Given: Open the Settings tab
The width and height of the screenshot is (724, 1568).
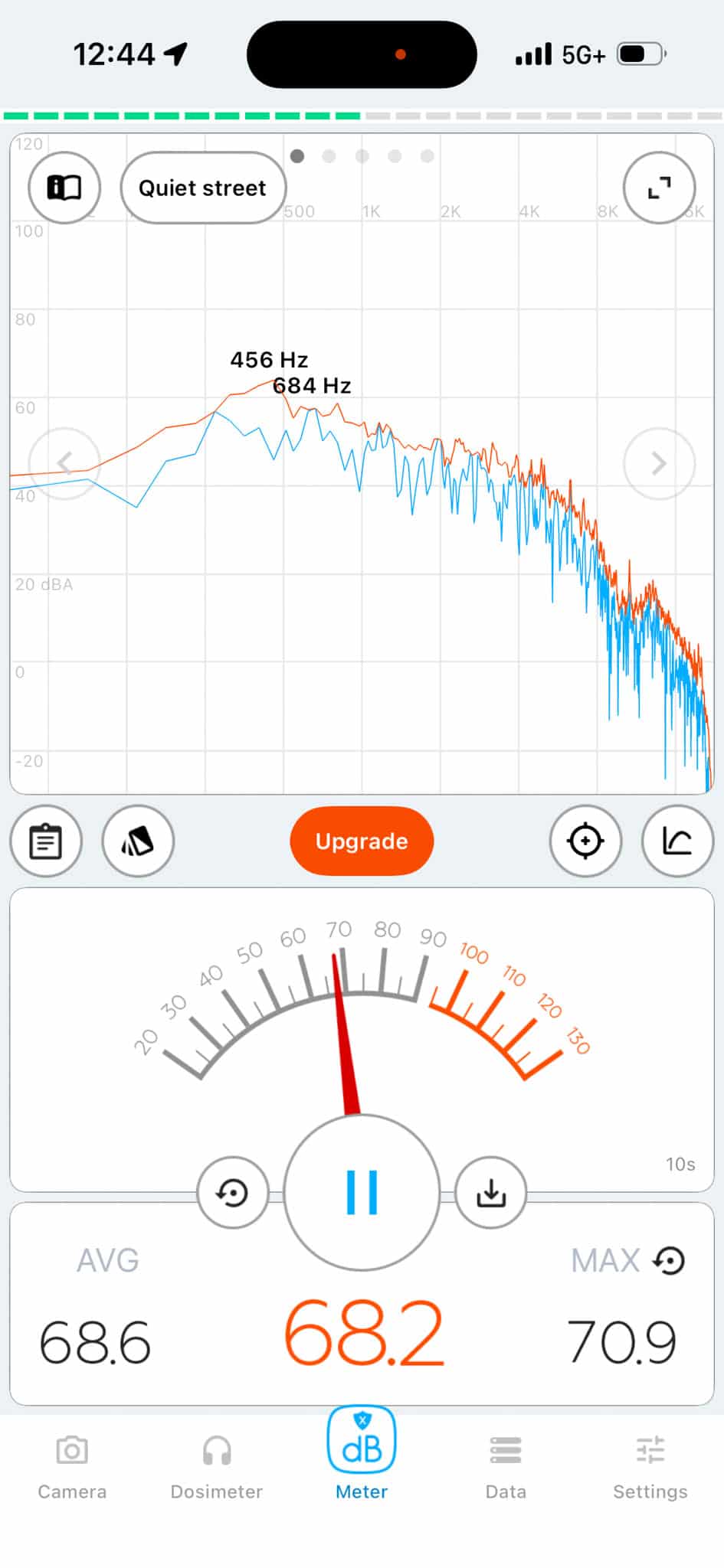Looking at the screenshot, I should (650, 1466).
